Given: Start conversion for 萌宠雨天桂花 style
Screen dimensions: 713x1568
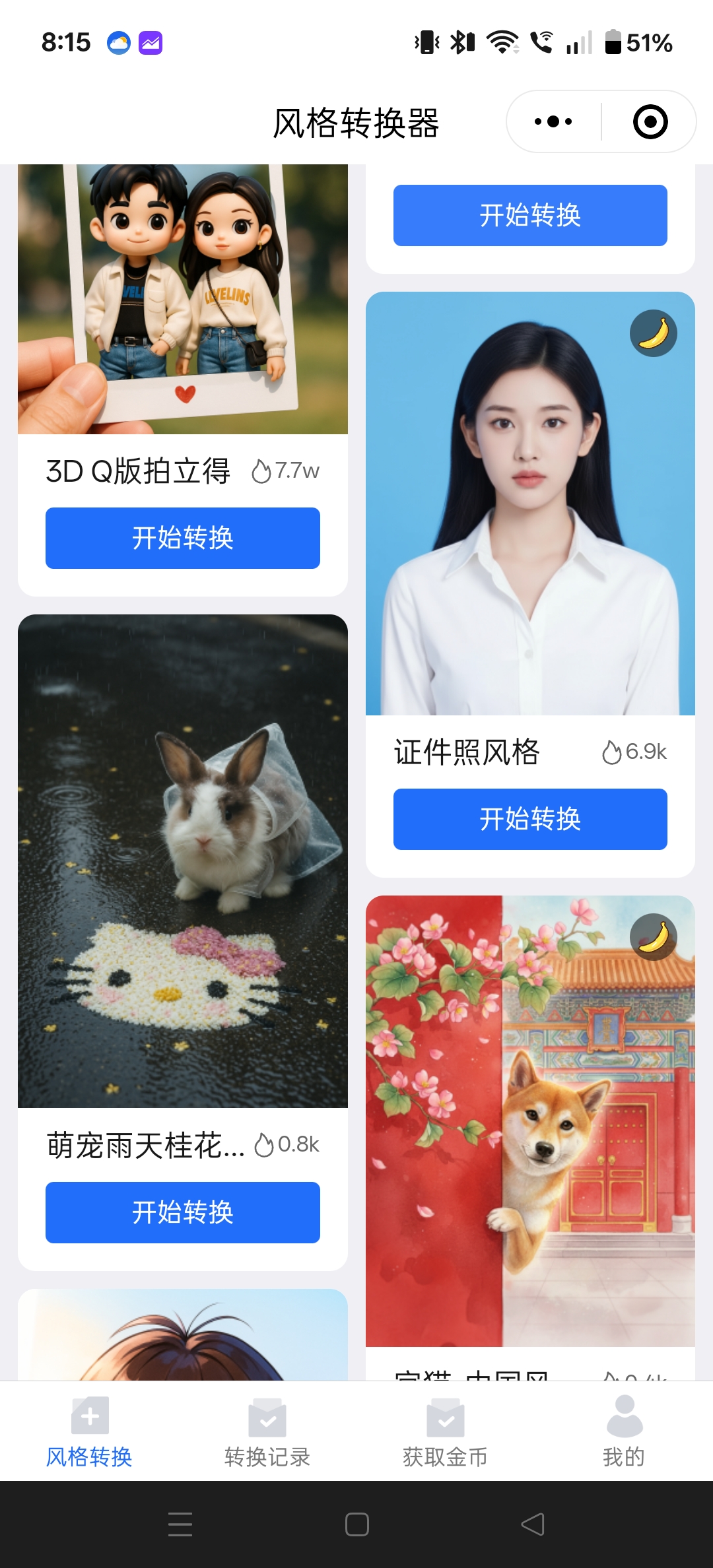Looking at the screenshot, I should coord(183,1212).
